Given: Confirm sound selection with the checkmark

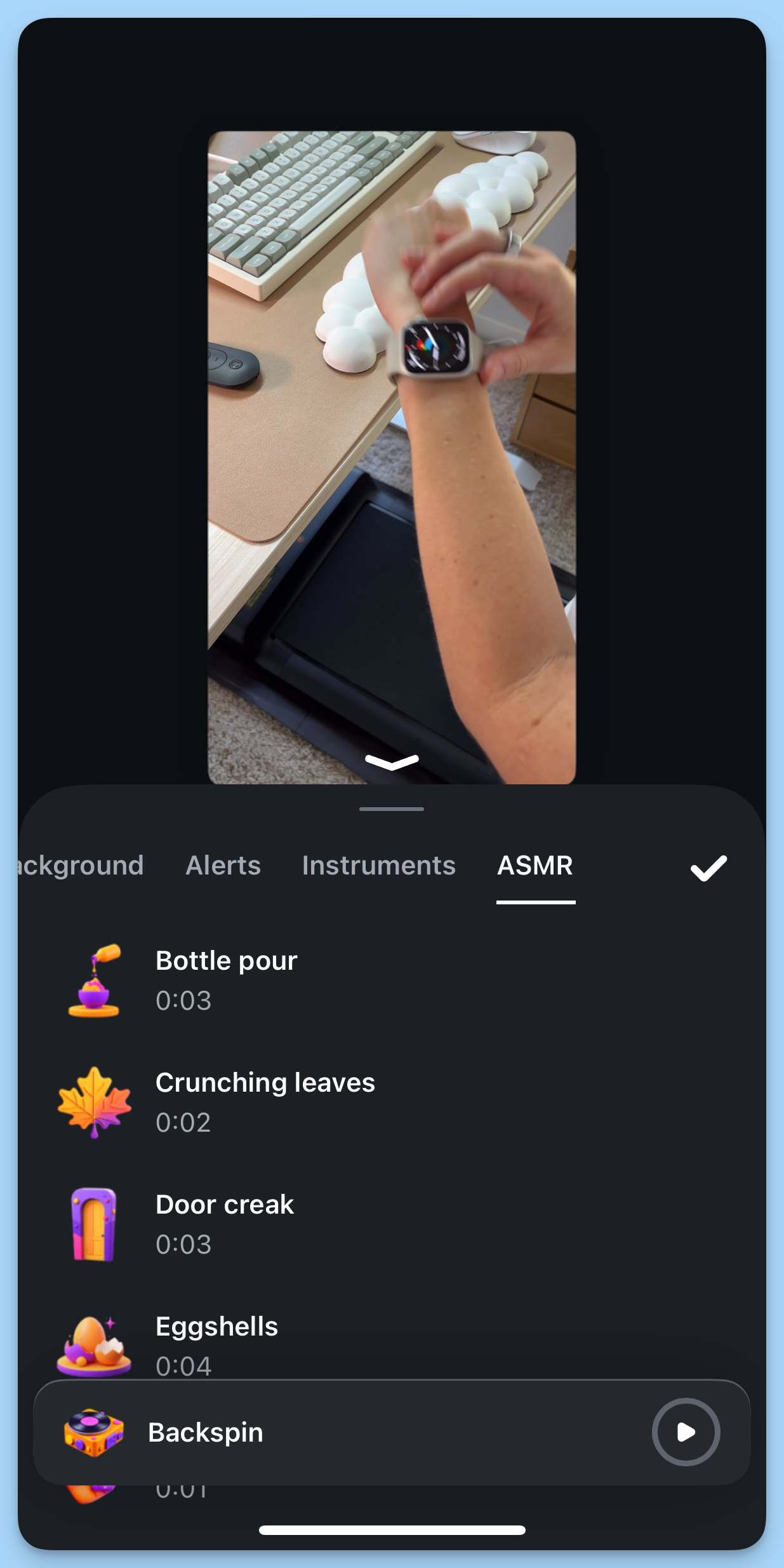Looking at the screenshot, I should [708, 868].
